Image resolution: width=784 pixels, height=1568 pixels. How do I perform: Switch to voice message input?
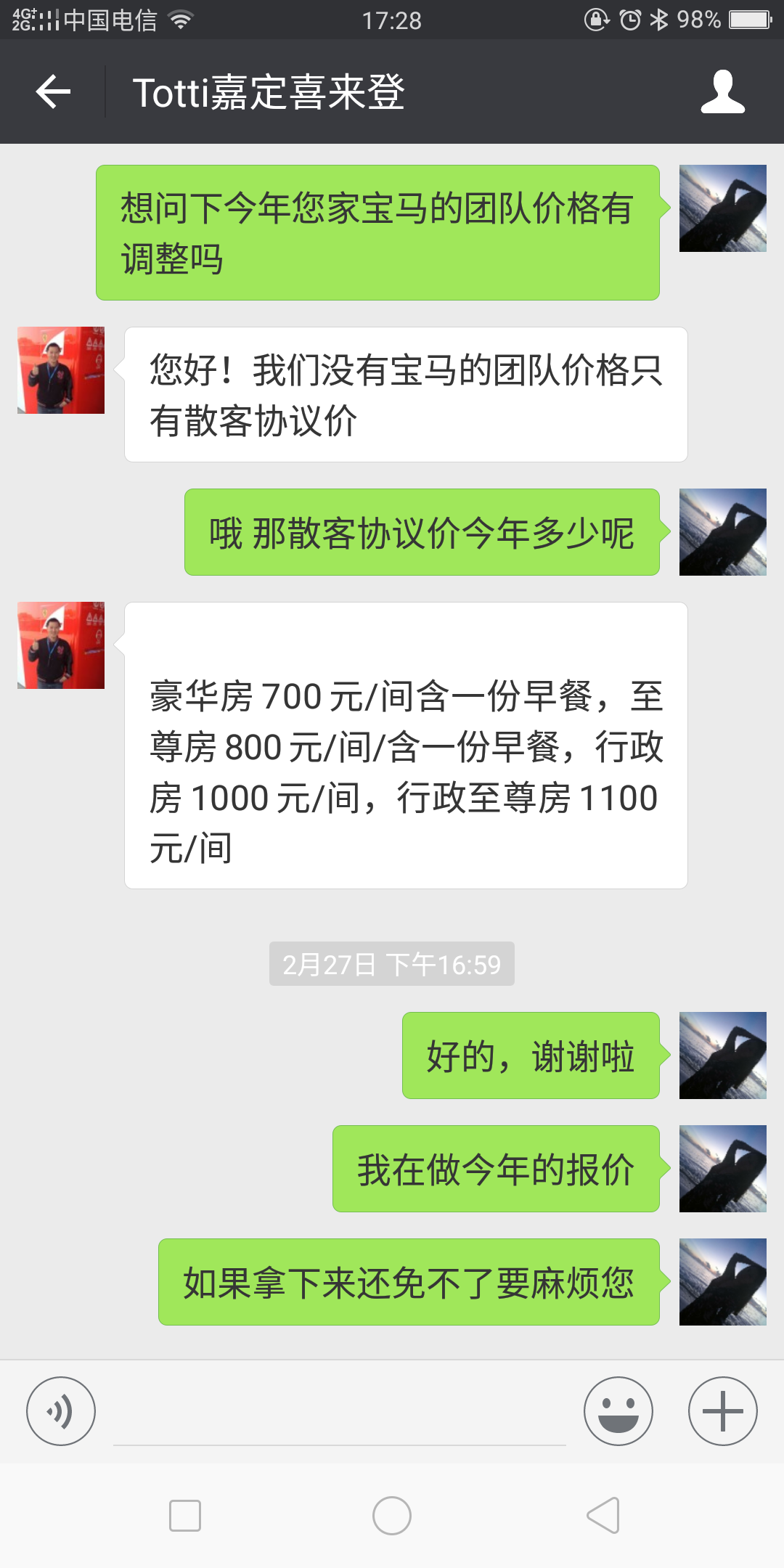61,1410
